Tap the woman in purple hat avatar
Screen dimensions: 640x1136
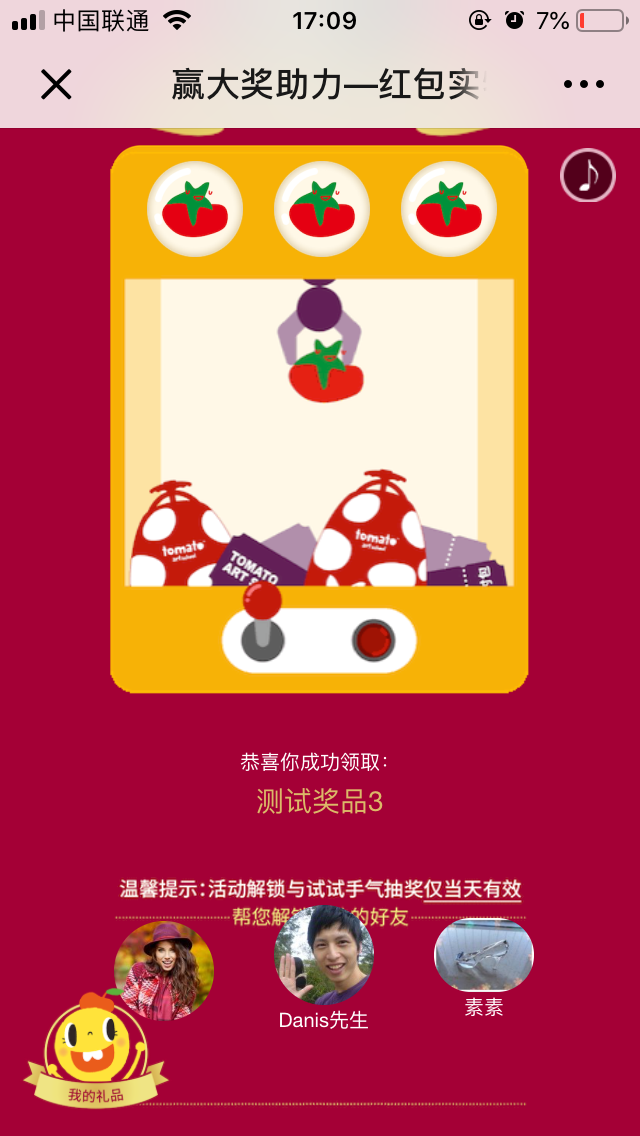pyautogui.click(x=164, y=971)
